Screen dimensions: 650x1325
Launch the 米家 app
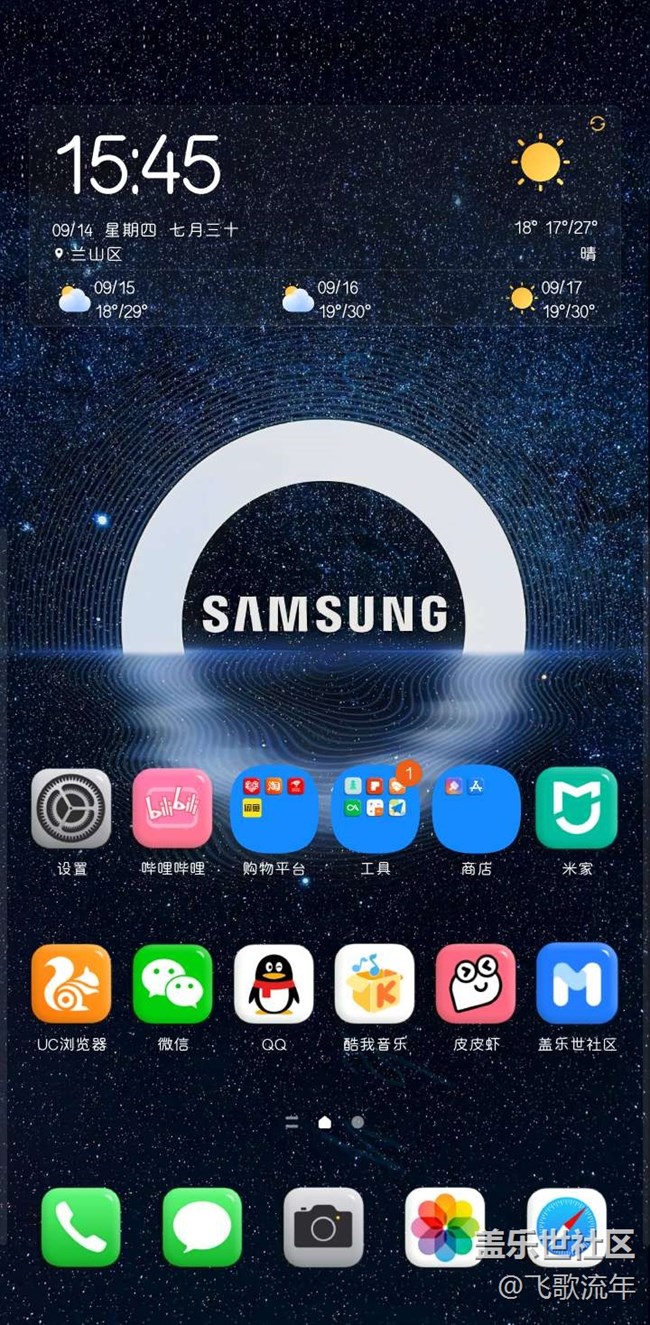tap(577, 808)
